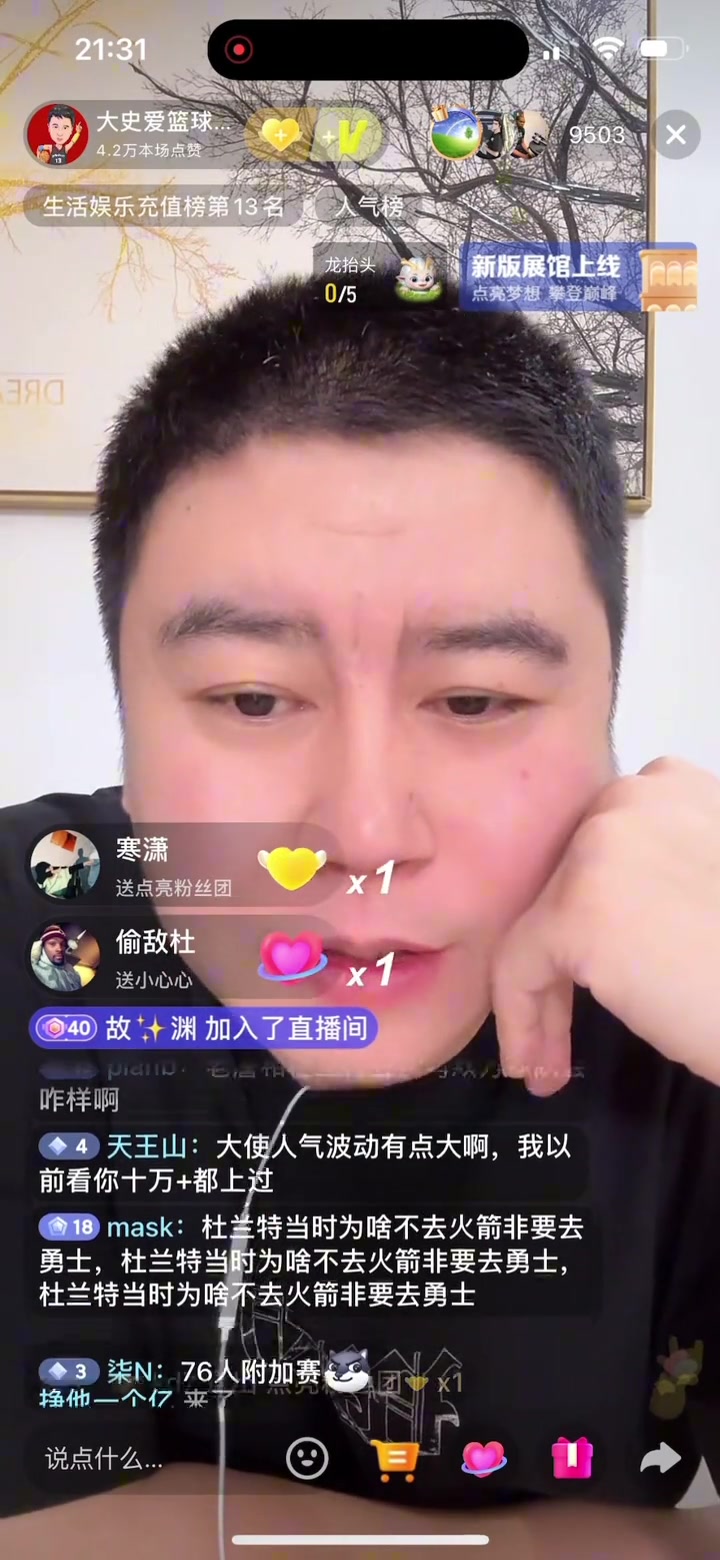The height and width of the screenshot is (1560, 720).
Task: View 寒潇's profile from the gift notice
Action: click(65, 864)
